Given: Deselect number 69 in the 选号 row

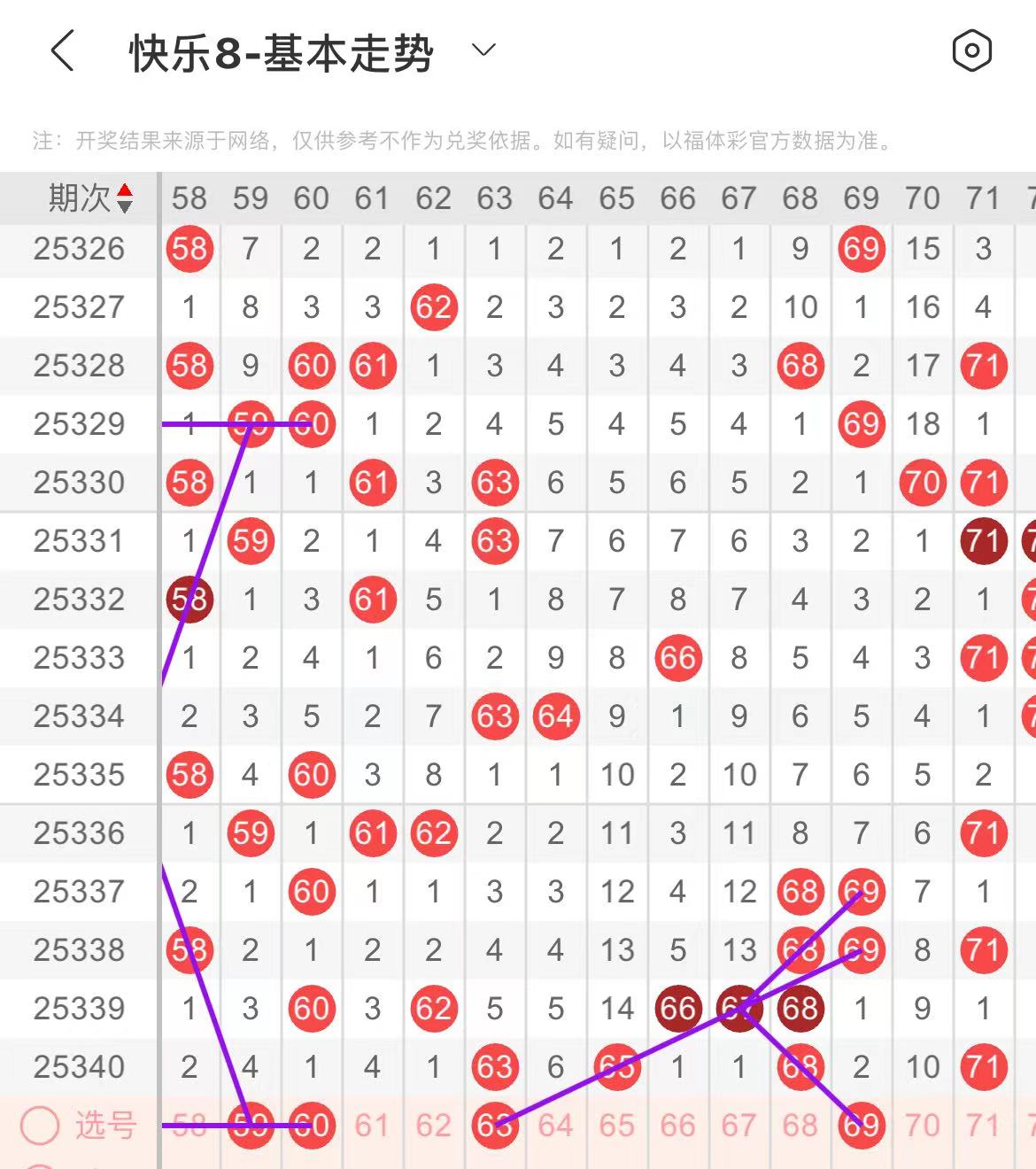Looking at the screenshot, I should (862, 1126).
